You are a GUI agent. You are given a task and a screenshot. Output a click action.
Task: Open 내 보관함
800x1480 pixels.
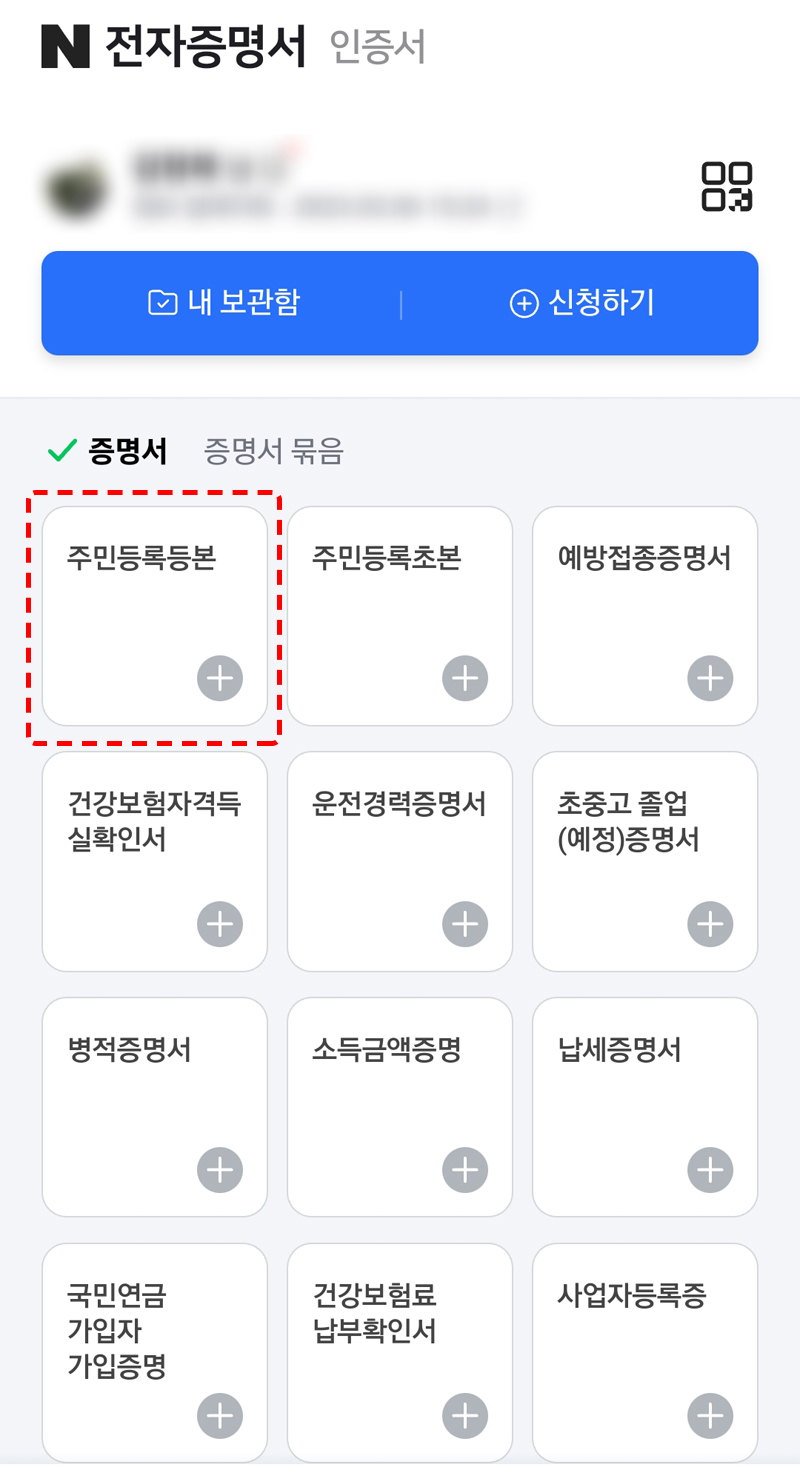tap(220, 303)
